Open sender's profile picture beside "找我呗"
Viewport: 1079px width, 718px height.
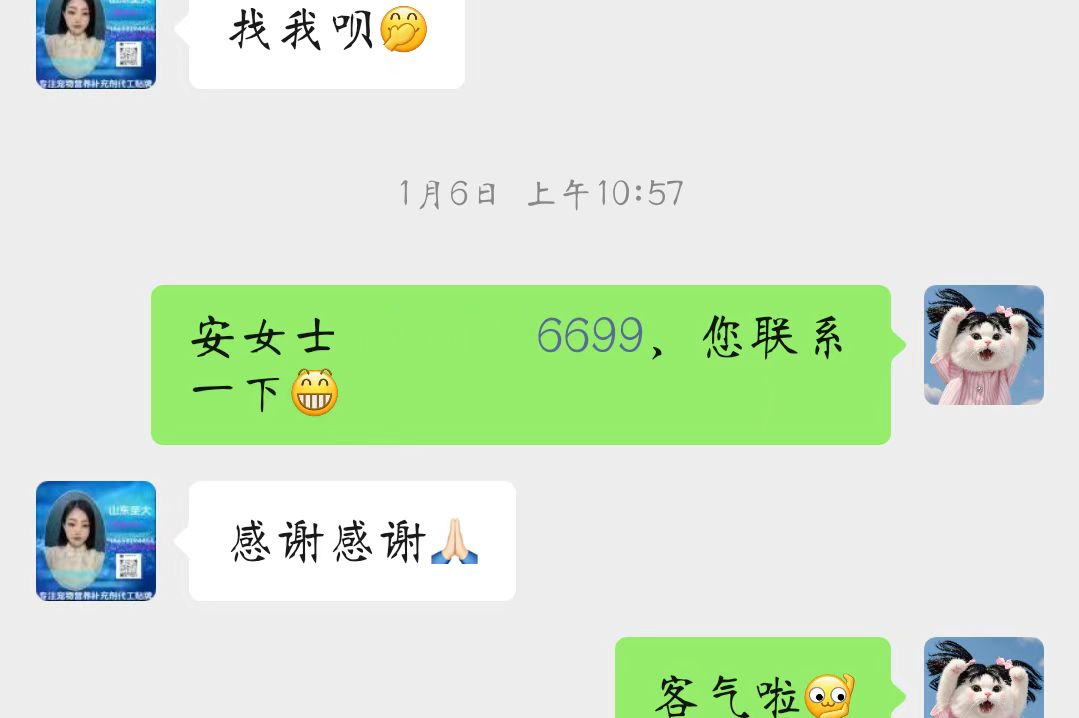point(96,45)
